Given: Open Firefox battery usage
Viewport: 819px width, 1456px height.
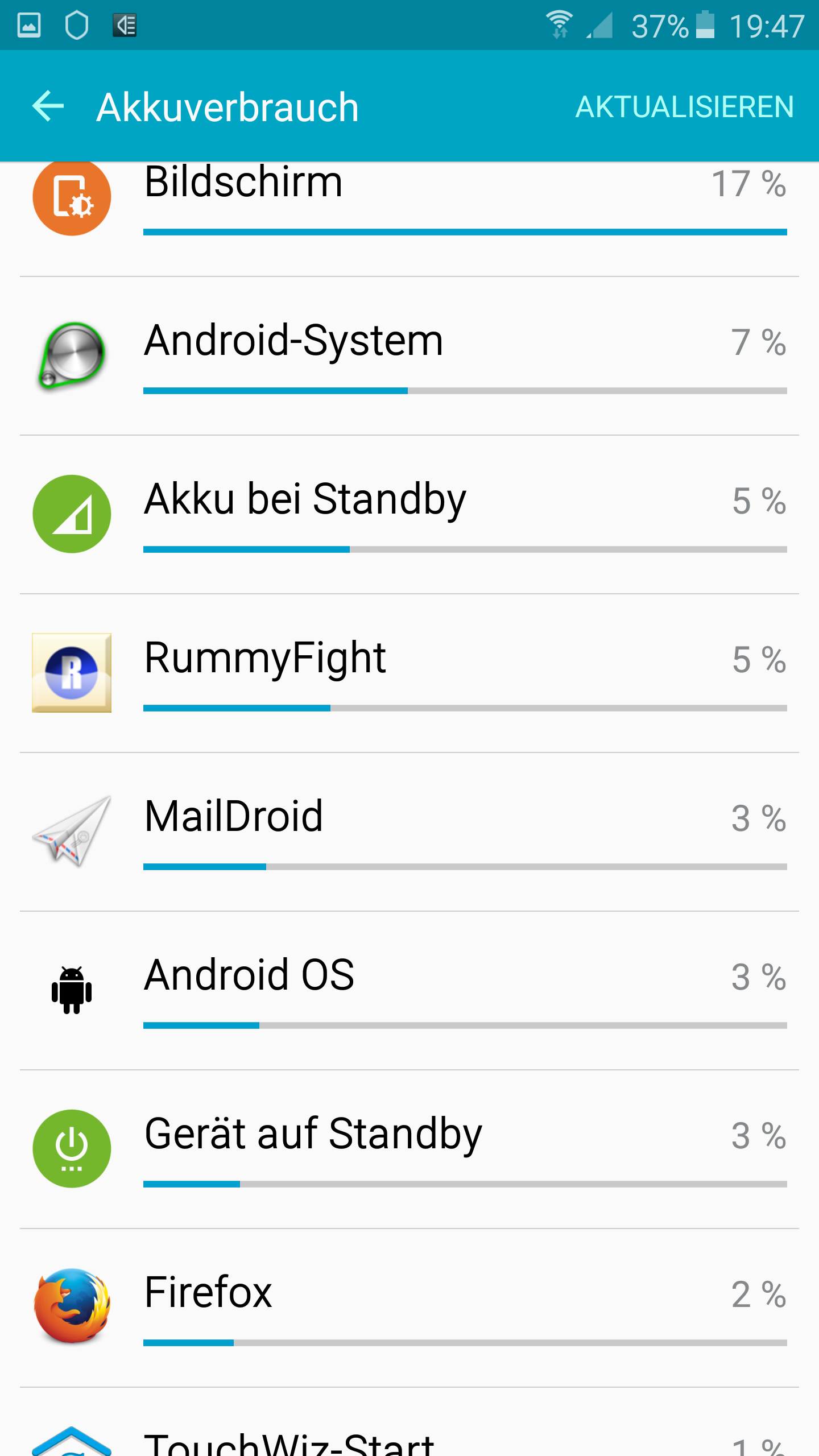Looking at the screenshot, I should [x=409, y=1309].
